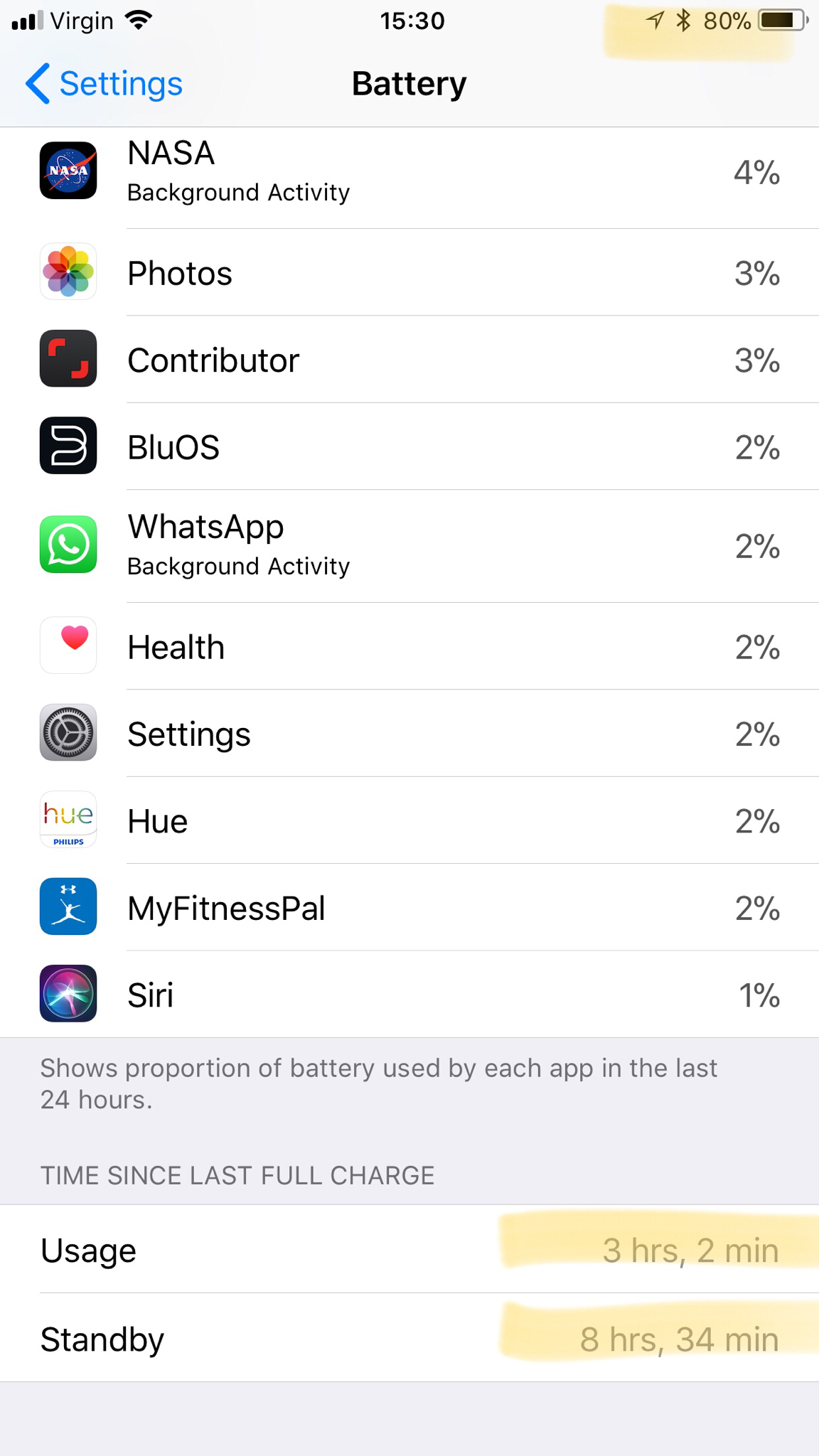Screen dimensions: 819x1456
Task: Select the Siri usage row
Action: (x=409, y=995)
